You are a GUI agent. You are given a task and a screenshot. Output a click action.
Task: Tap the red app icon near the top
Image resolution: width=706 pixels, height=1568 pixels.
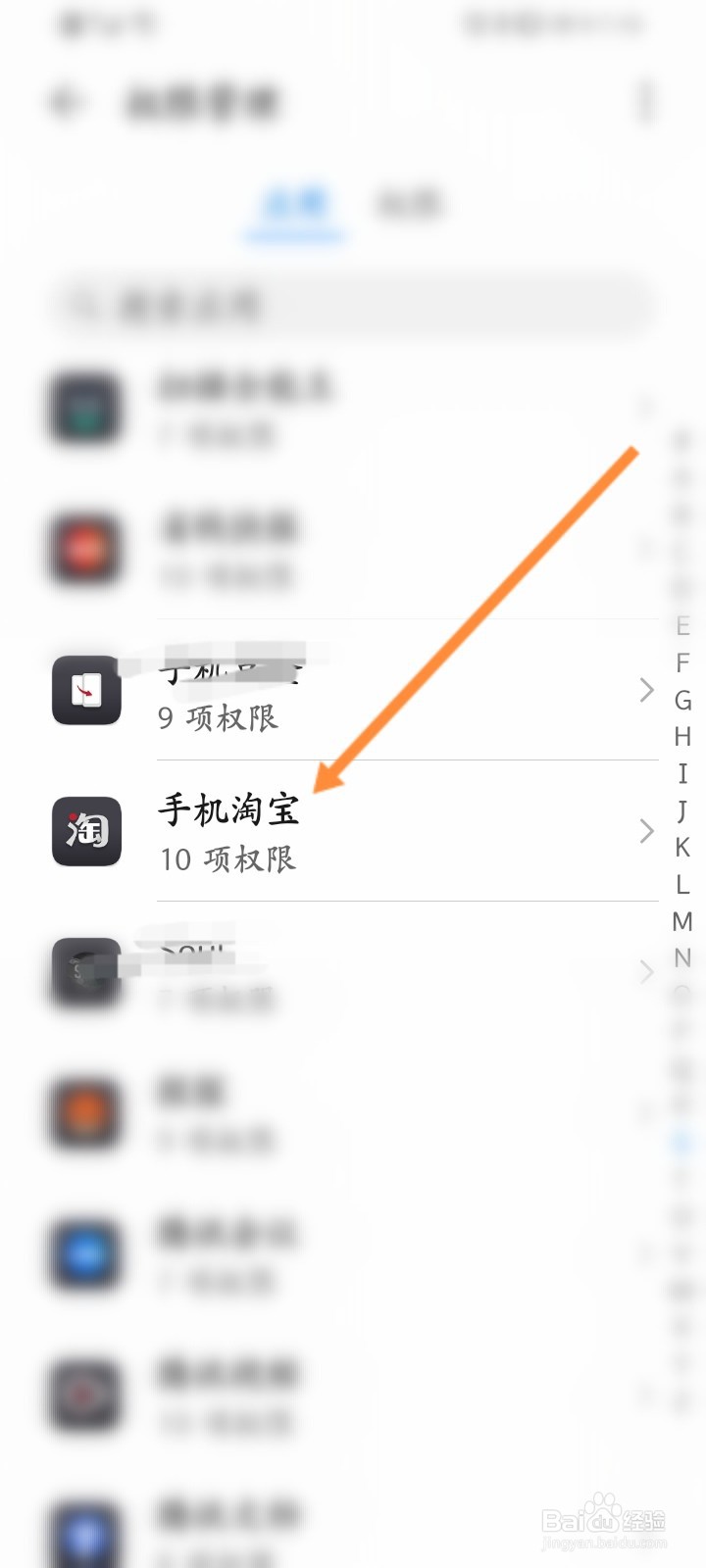[85, 551]
